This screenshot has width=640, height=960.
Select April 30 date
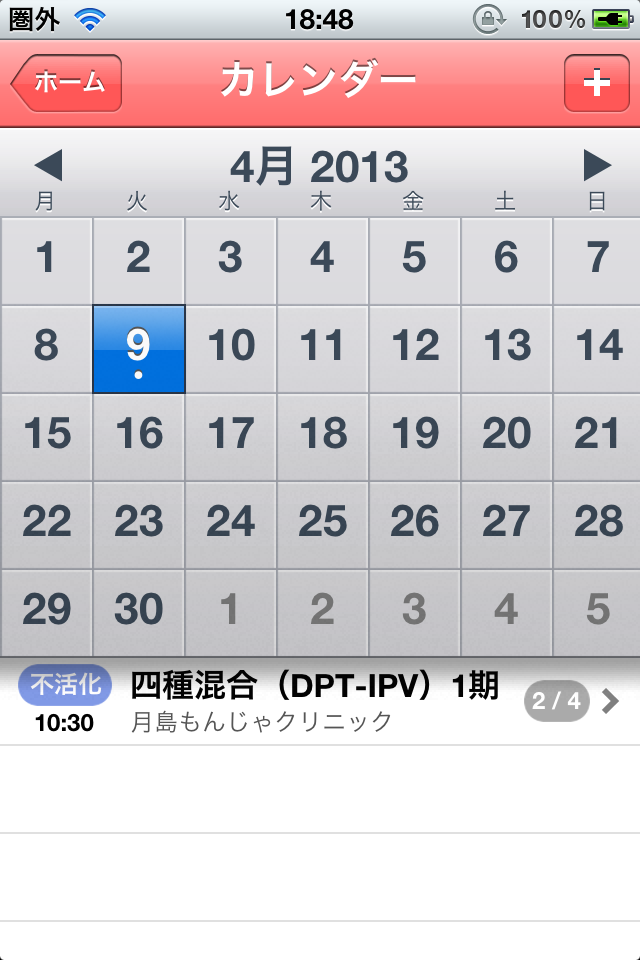pos(138,612)
